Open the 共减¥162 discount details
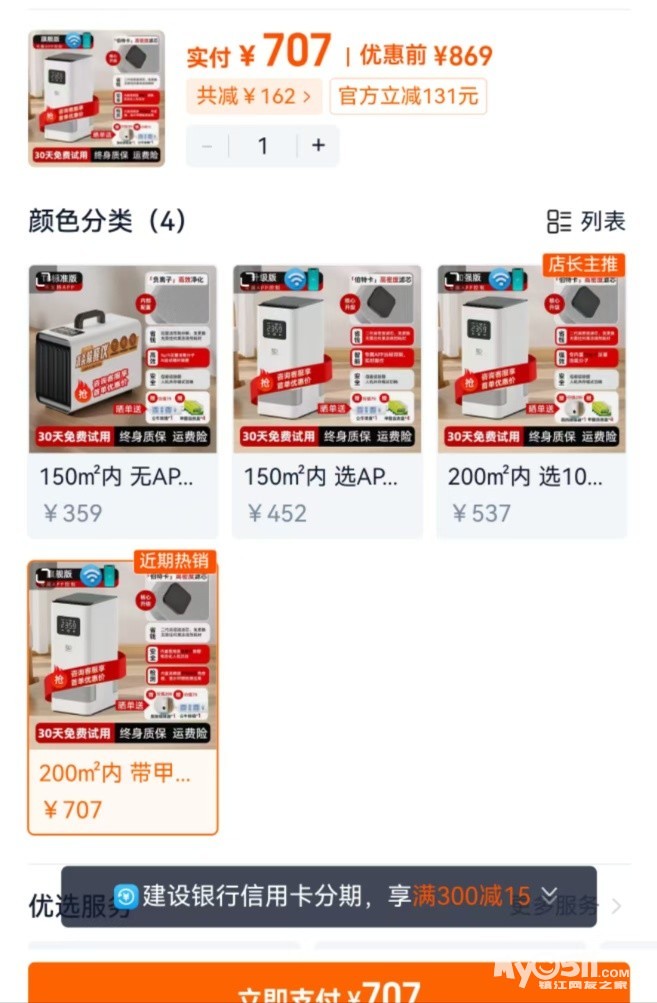 pyautogui.click(x=254, y=96)
